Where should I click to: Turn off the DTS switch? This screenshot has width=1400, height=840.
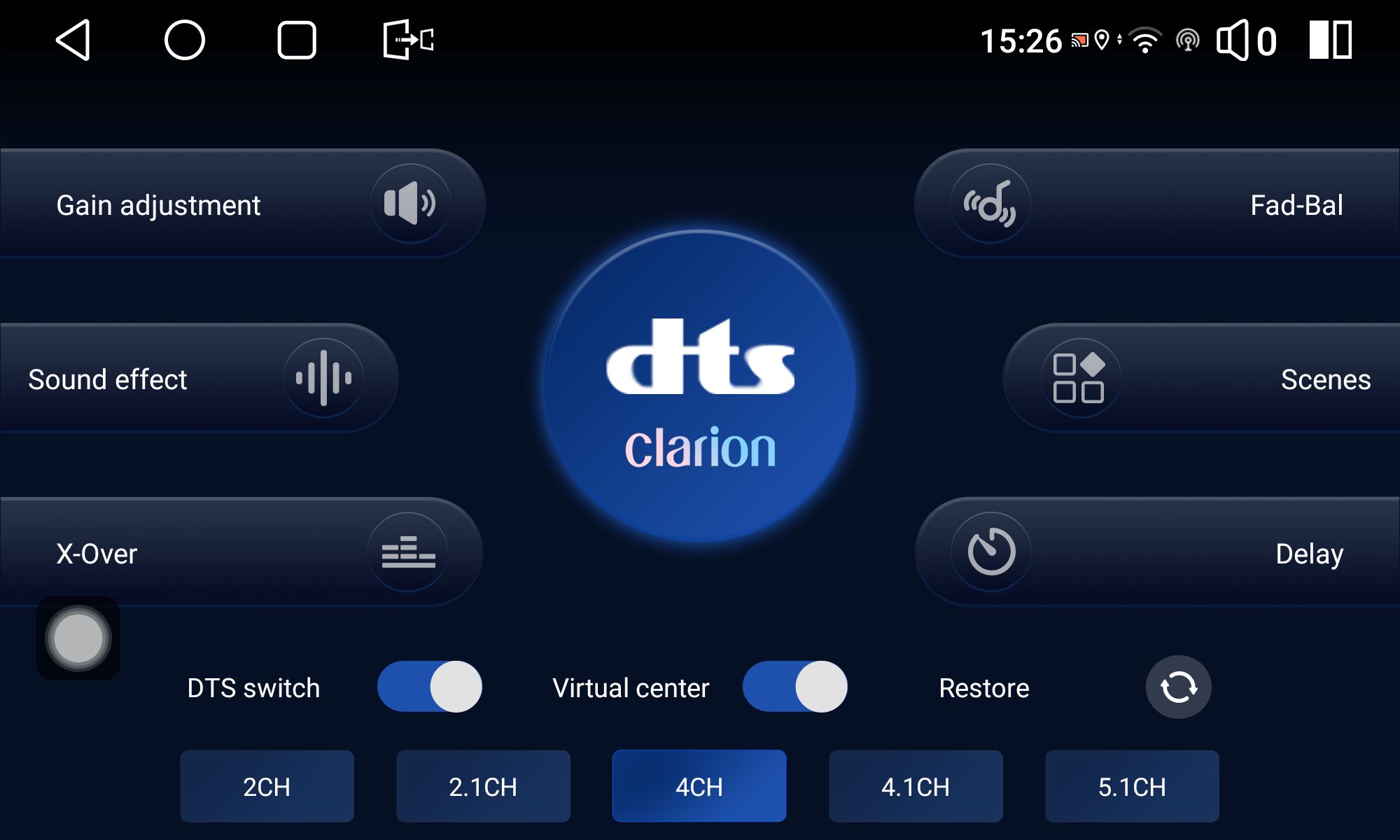click(430, 687)
